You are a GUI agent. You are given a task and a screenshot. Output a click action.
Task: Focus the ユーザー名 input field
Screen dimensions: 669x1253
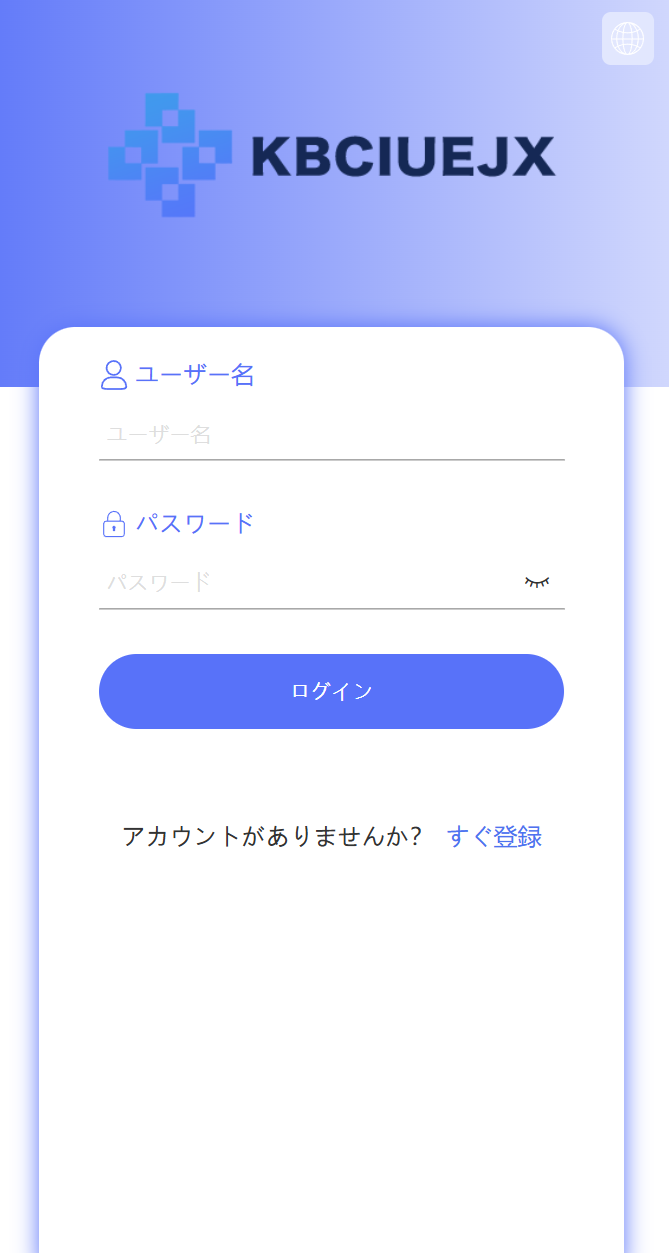(330, 435)
